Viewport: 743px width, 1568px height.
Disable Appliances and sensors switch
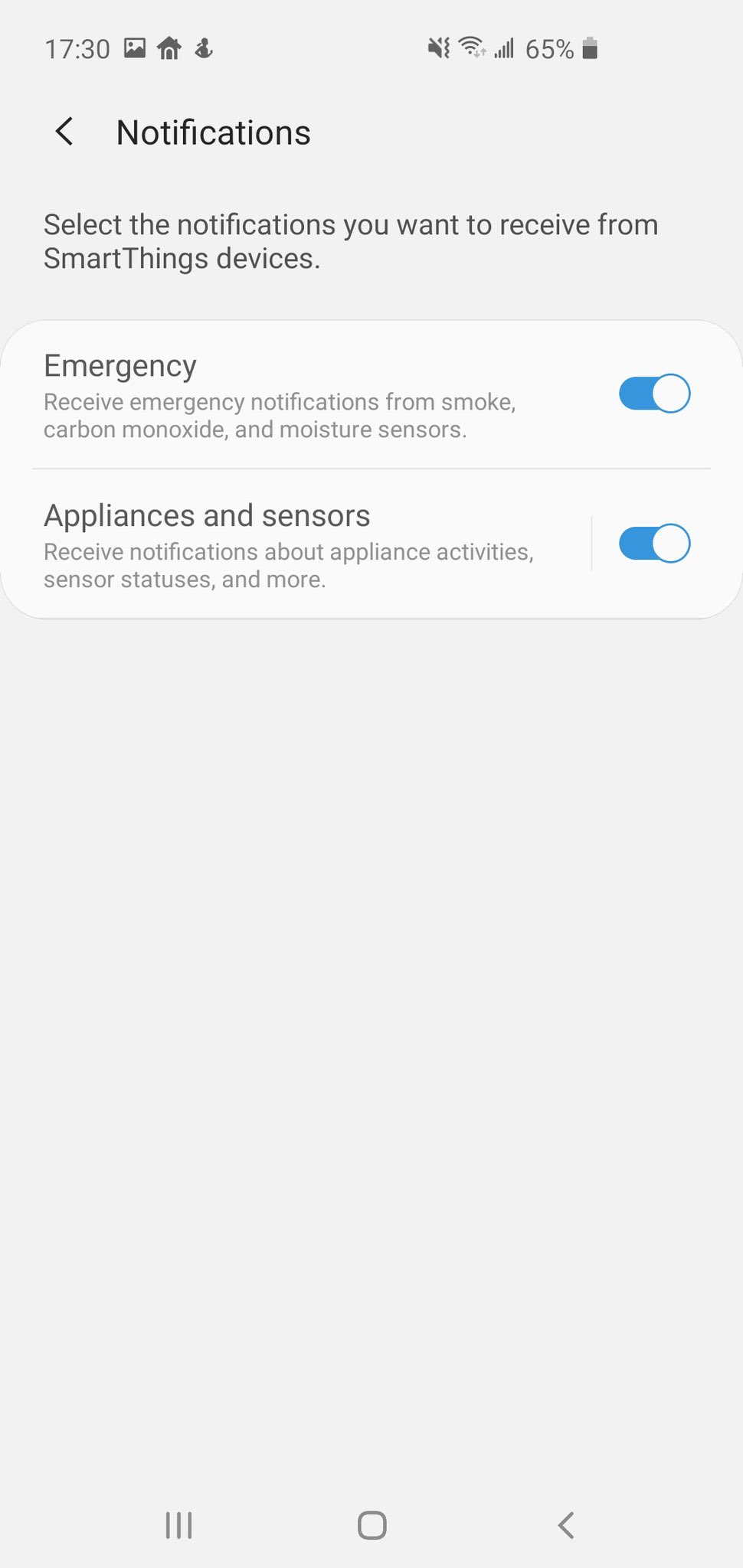(x=654, y=544)
